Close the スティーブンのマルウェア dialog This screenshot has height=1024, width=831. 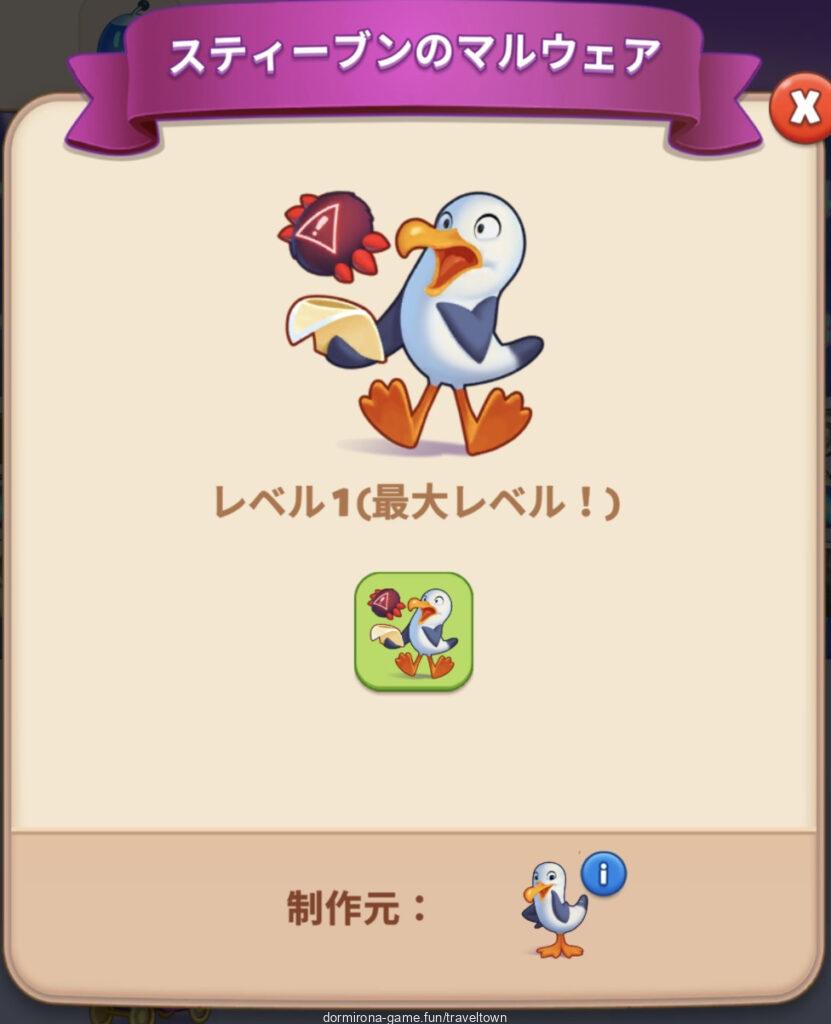tap(801, 108)
